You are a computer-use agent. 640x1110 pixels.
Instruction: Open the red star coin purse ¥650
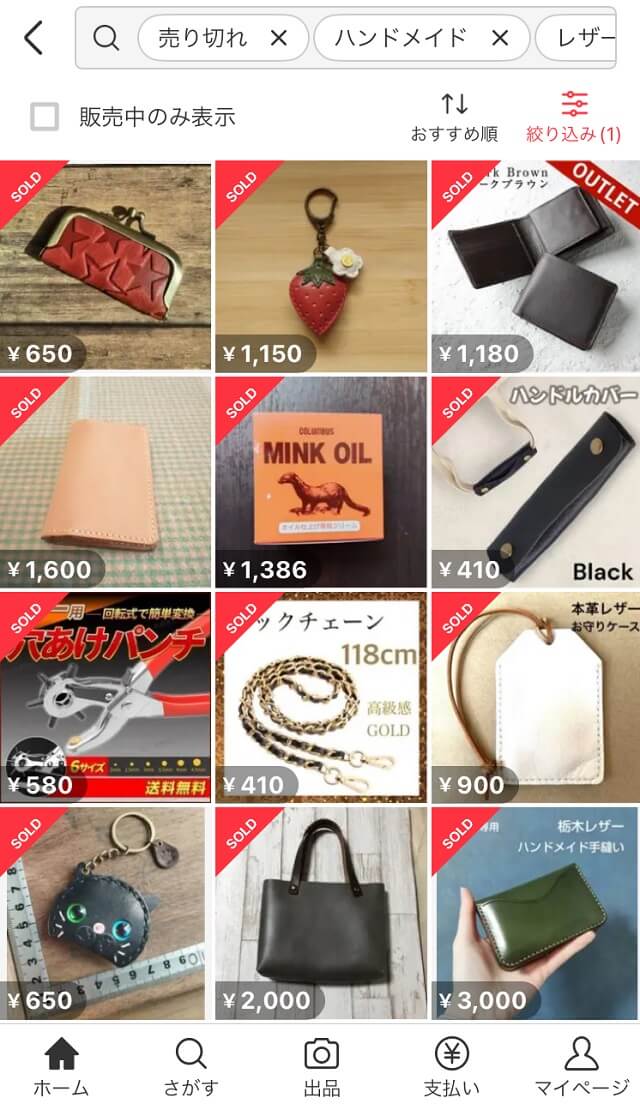(105, 265)
